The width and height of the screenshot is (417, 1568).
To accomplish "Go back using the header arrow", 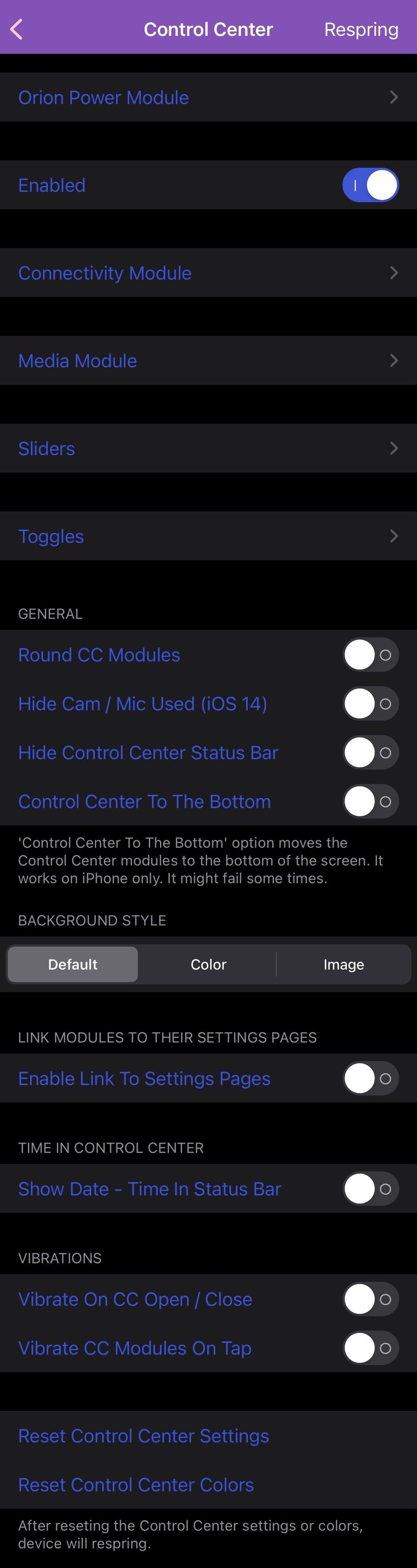I will (x=17, y=29).
